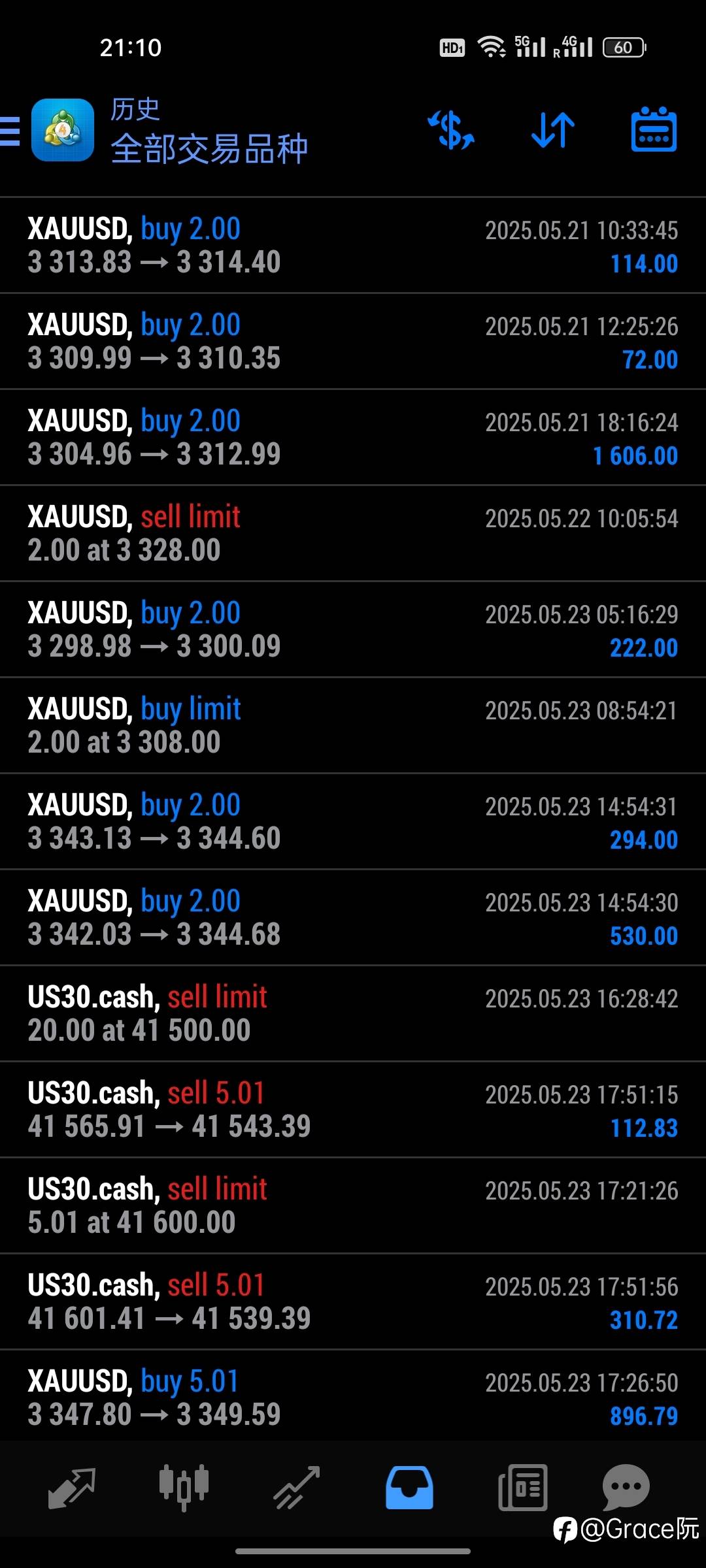Open the US30.cash sell with 310.72 profit
Image resolution: width=706 pixels, height=1568 pixels.
click(x=353, y=1301)
